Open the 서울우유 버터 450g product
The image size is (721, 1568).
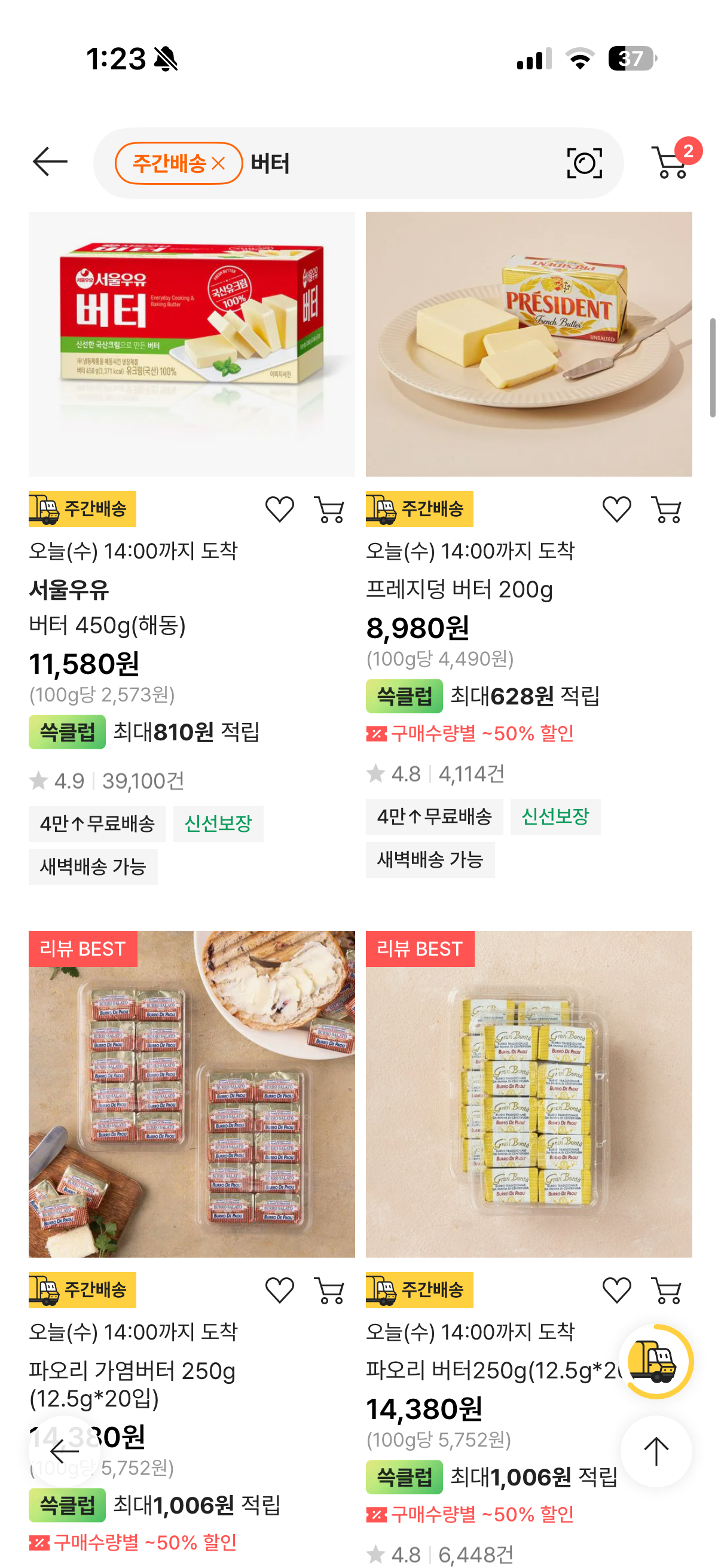[x=192, y=344]
